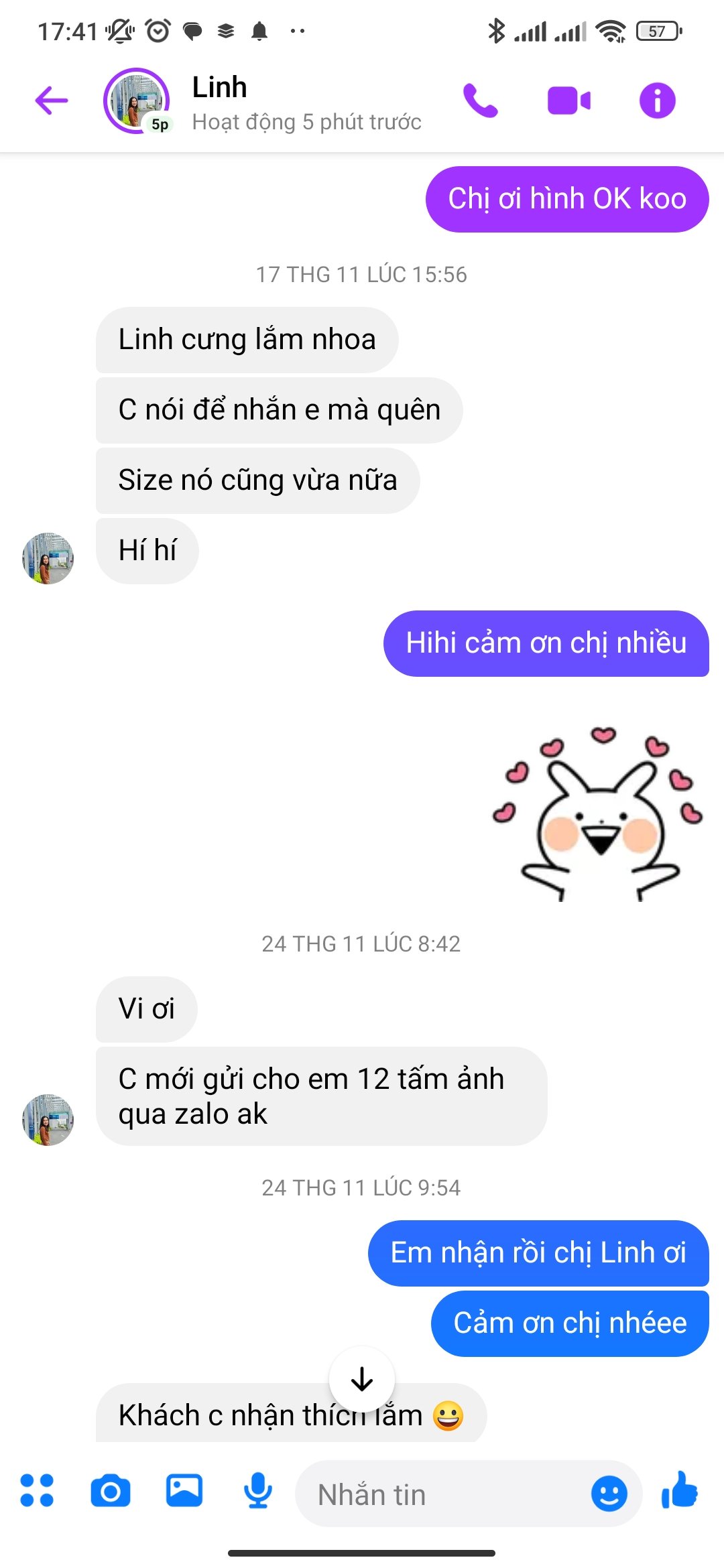Tap the bunny hearts sticker
The image size is (724, 1568).
tap(598, 813)
